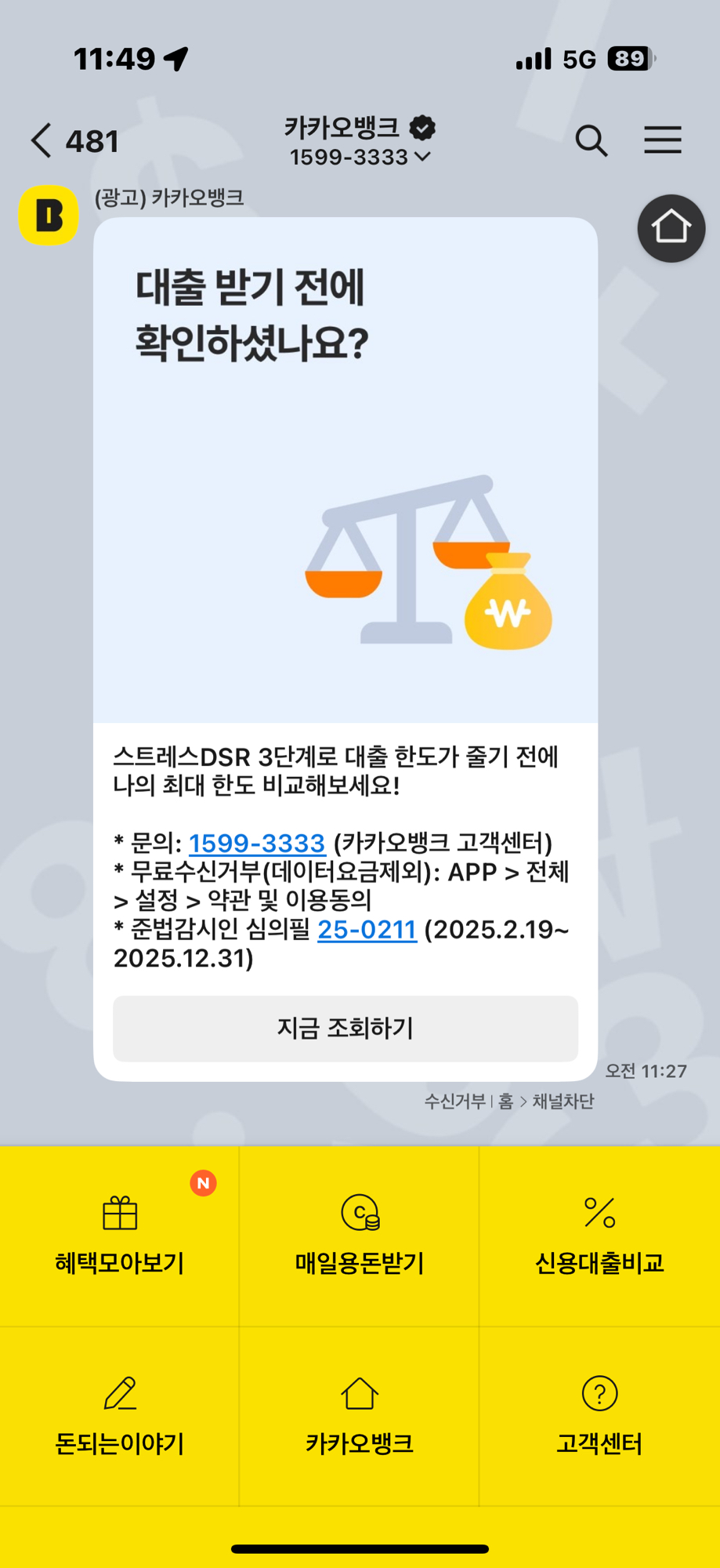Open 신용대출비교
Image resolution: width=720 pixels, height=1568 pixels.
click(x=599, y=1236)
